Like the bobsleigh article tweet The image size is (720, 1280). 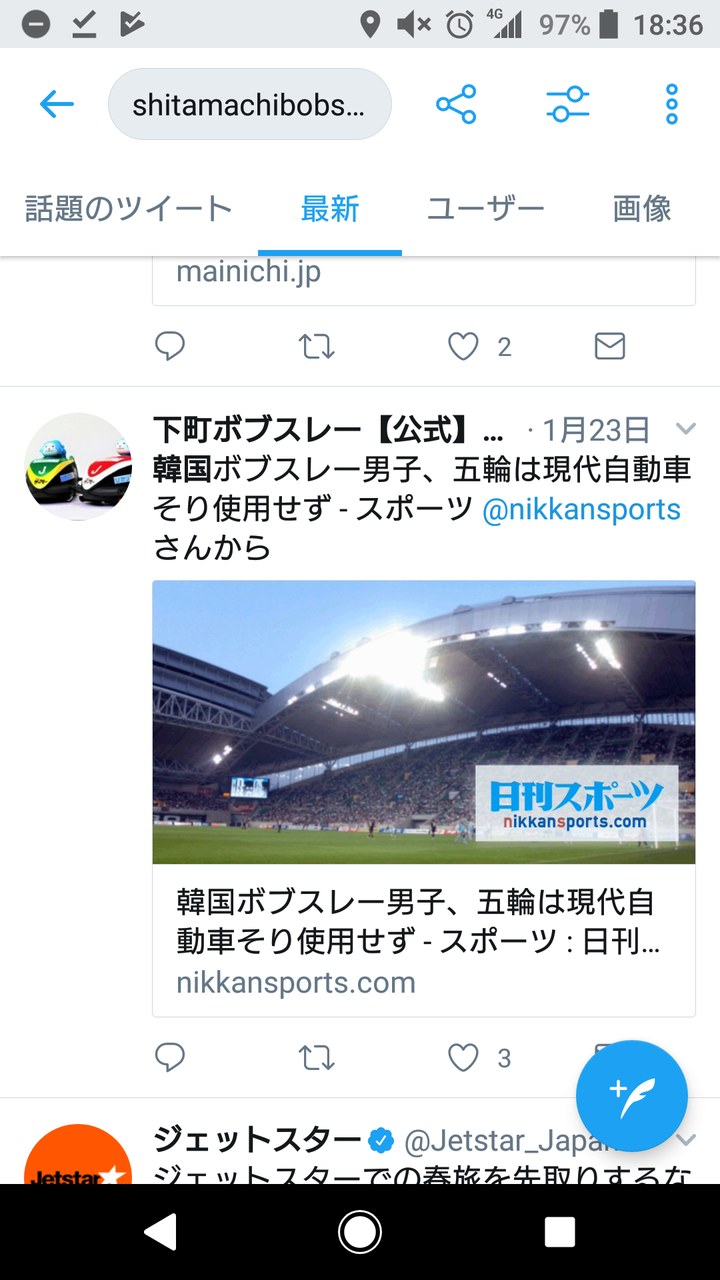(x=463, y=1058)
